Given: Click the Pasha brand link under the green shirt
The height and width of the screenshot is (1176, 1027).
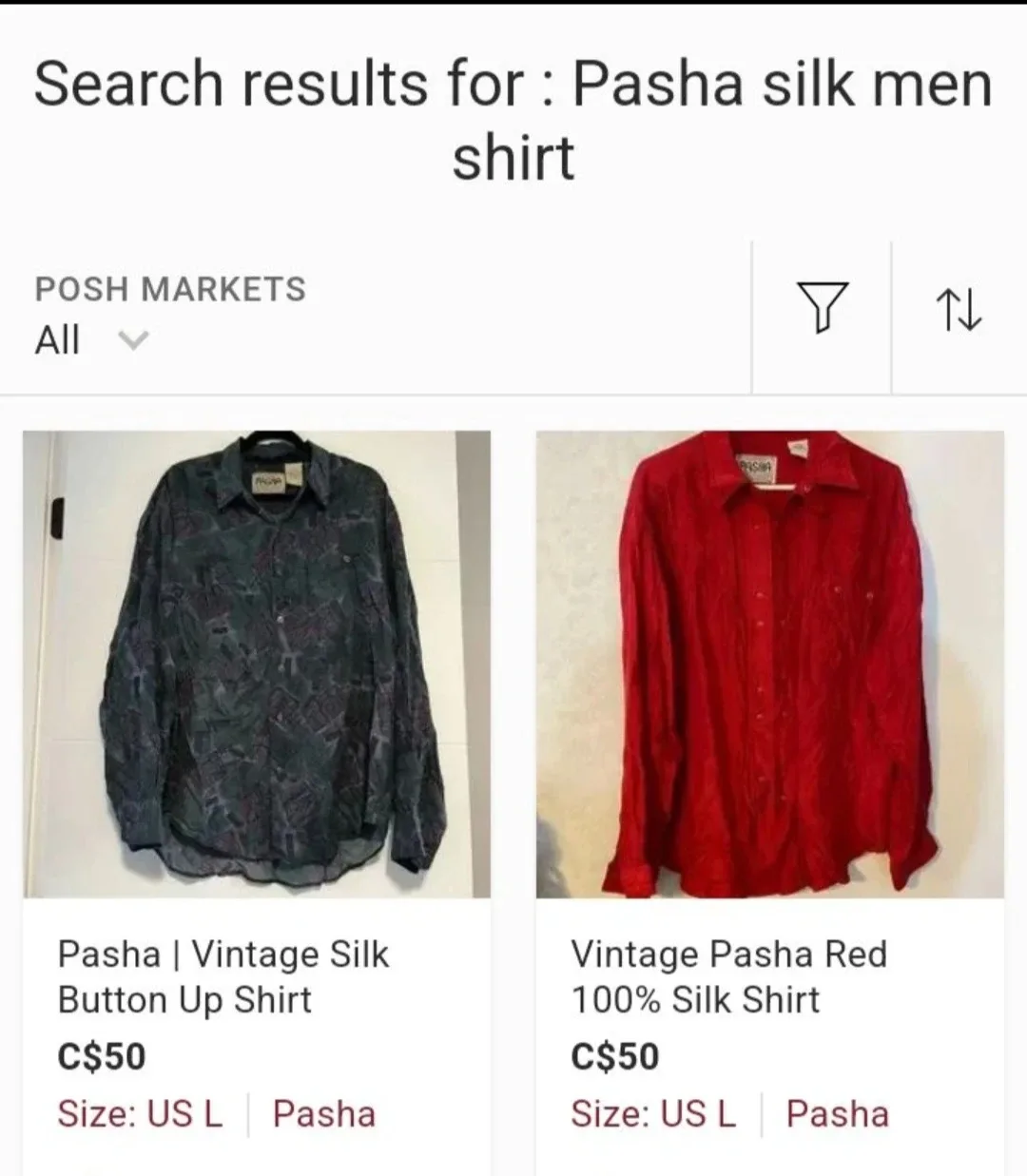Looking at the screenshot, I should (x=323, y=1113).
